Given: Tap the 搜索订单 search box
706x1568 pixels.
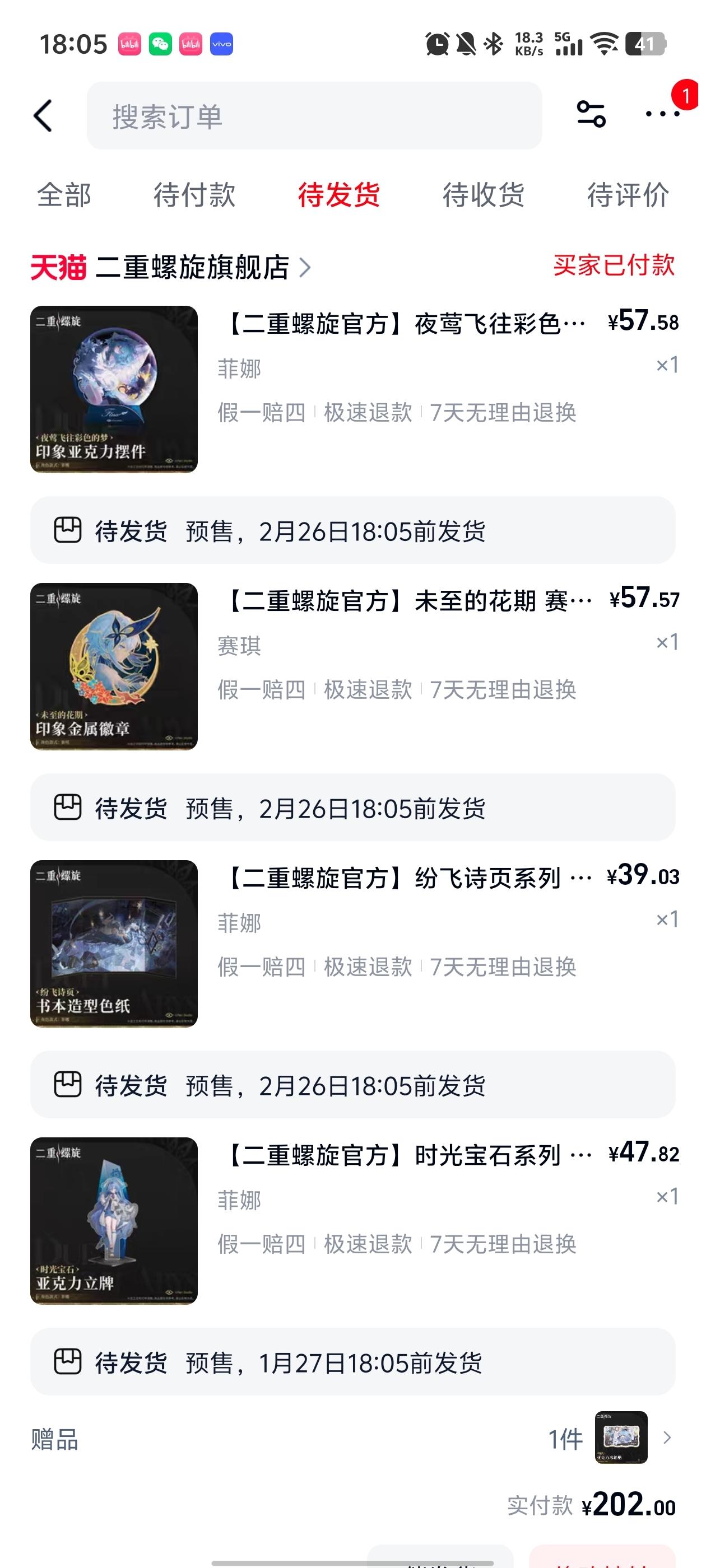Looking at the screenshot, I should (x=314, y=116).
